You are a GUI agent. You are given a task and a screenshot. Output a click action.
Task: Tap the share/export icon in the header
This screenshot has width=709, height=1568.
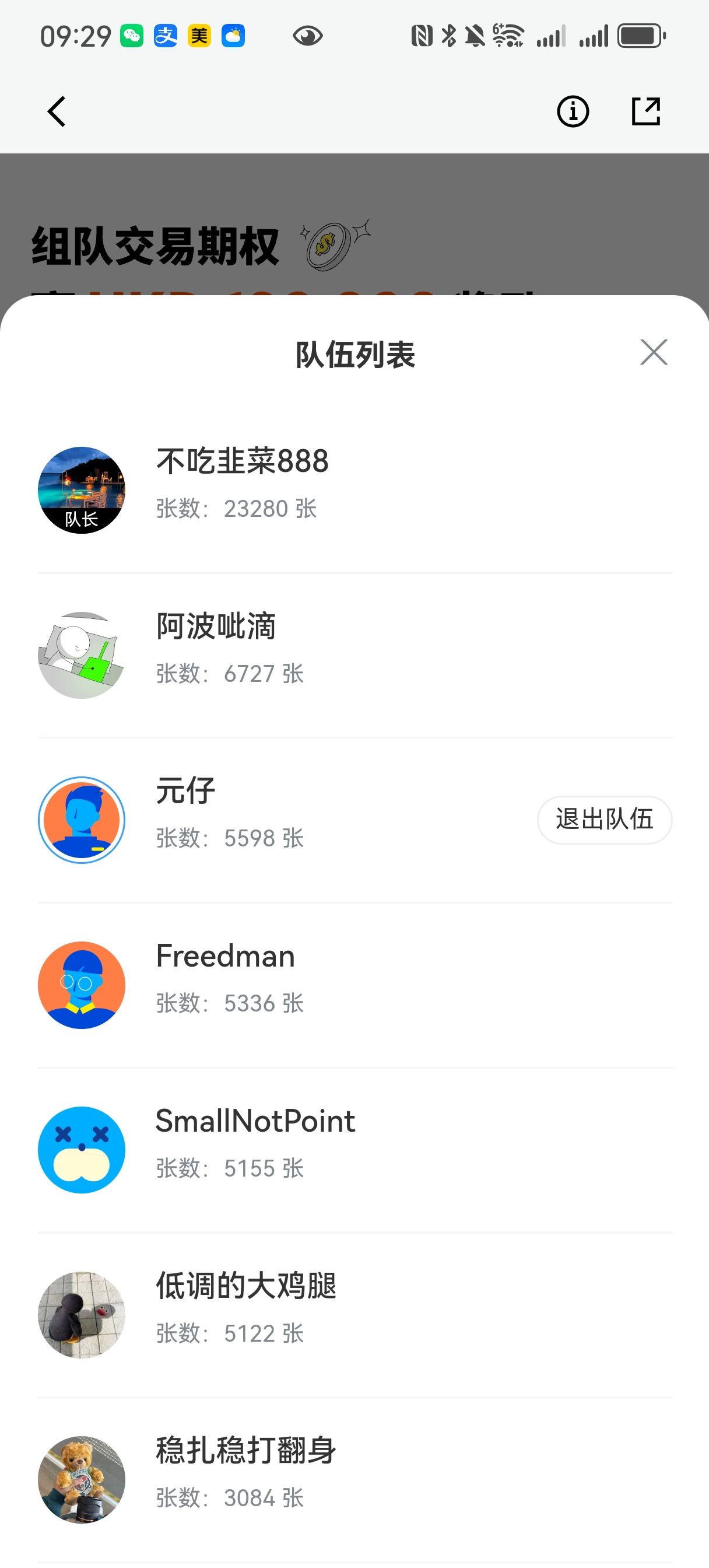pos(646,111)
